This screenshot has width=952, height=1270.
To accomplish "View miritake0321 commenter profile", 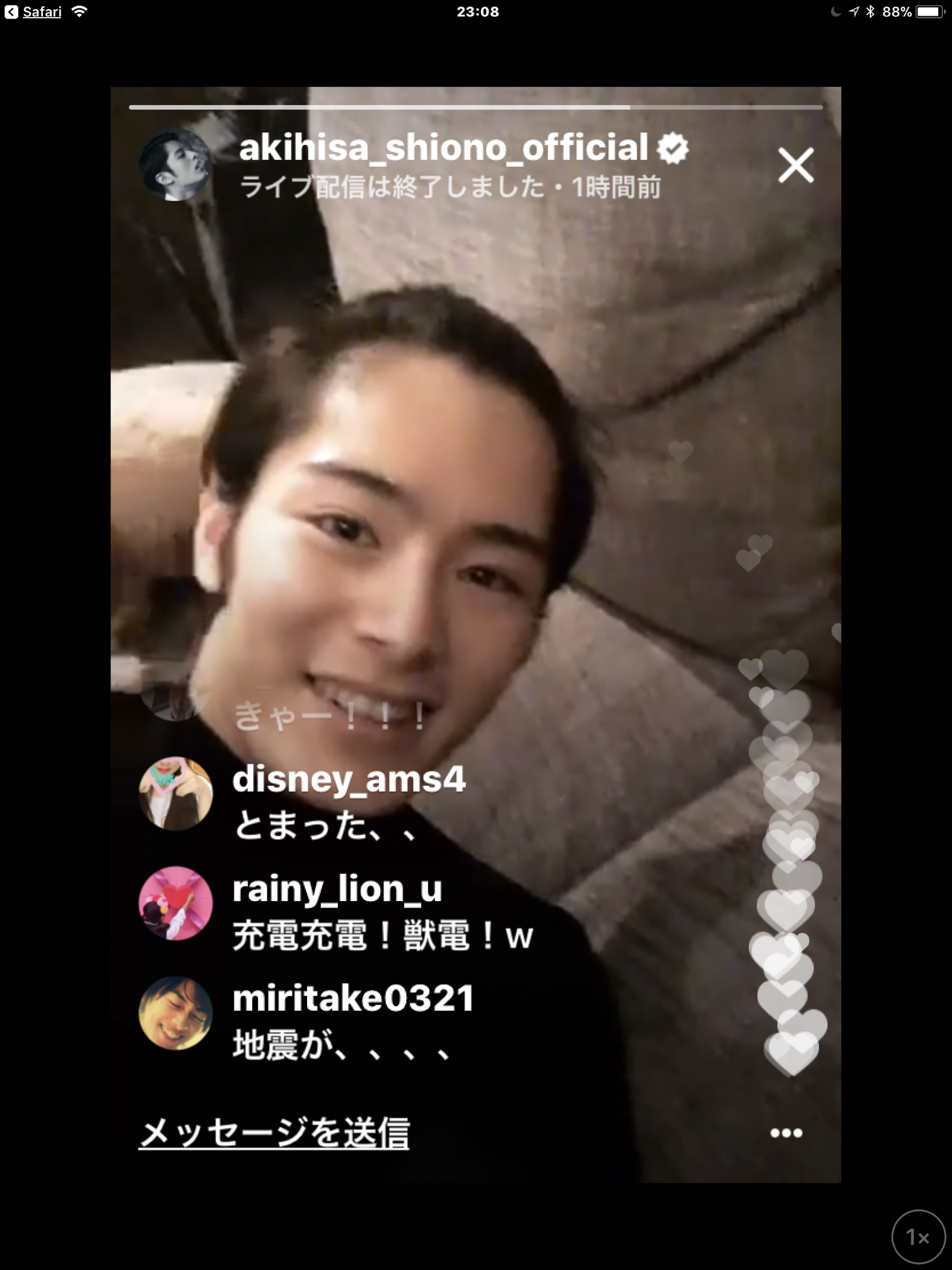I will 176,1013.
